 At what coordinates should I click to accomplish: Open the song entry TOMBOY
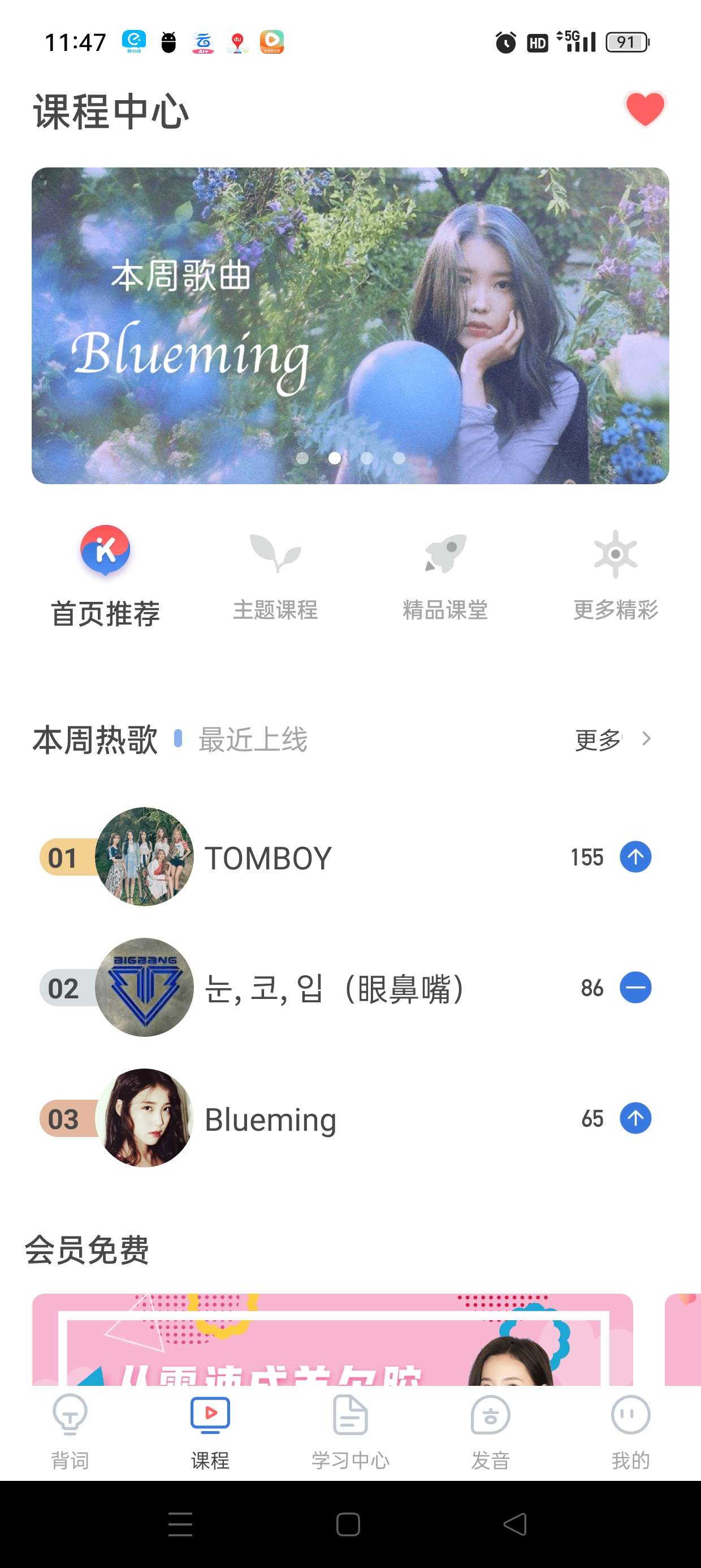coord(268,856)
